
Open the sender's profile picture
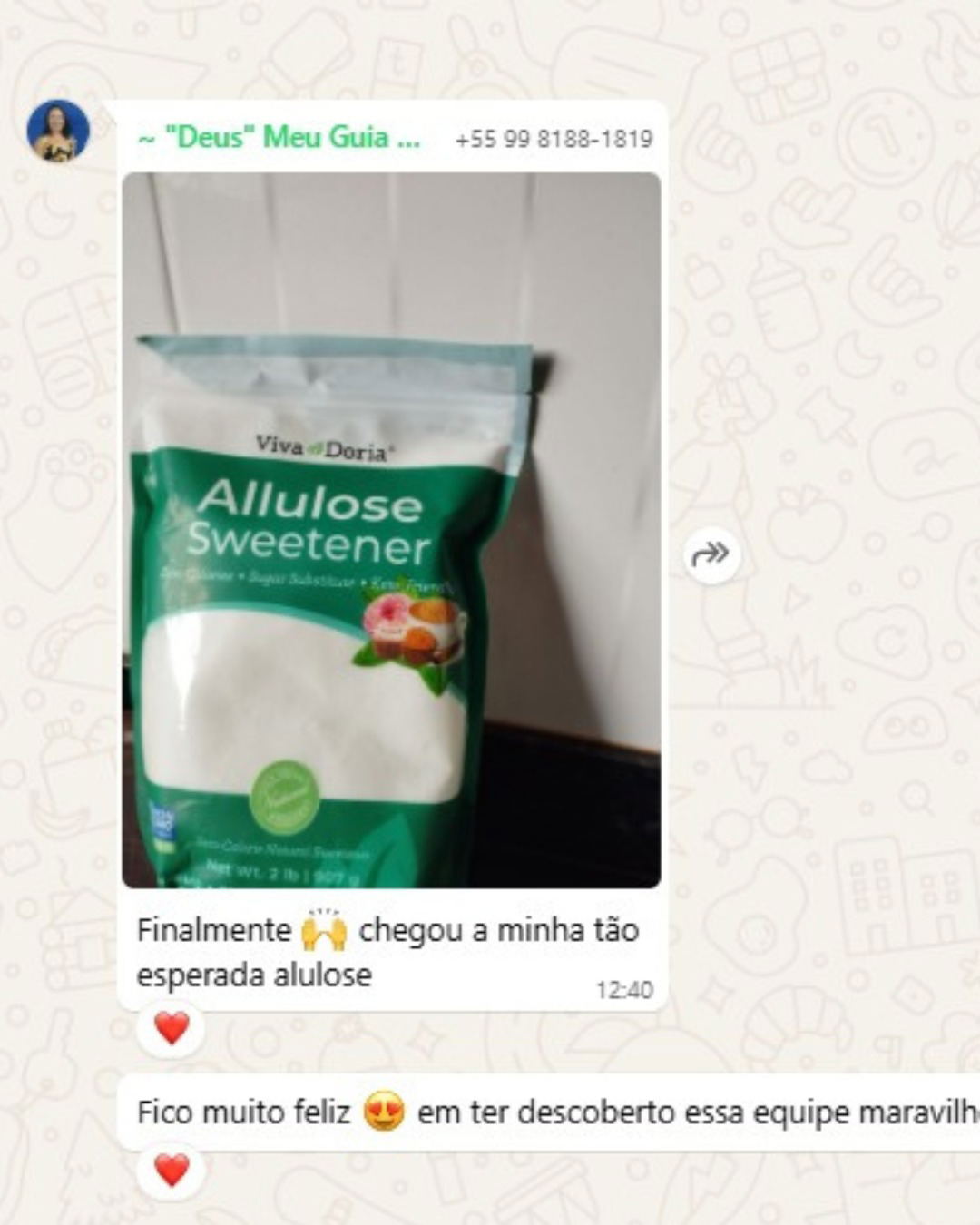58,131
